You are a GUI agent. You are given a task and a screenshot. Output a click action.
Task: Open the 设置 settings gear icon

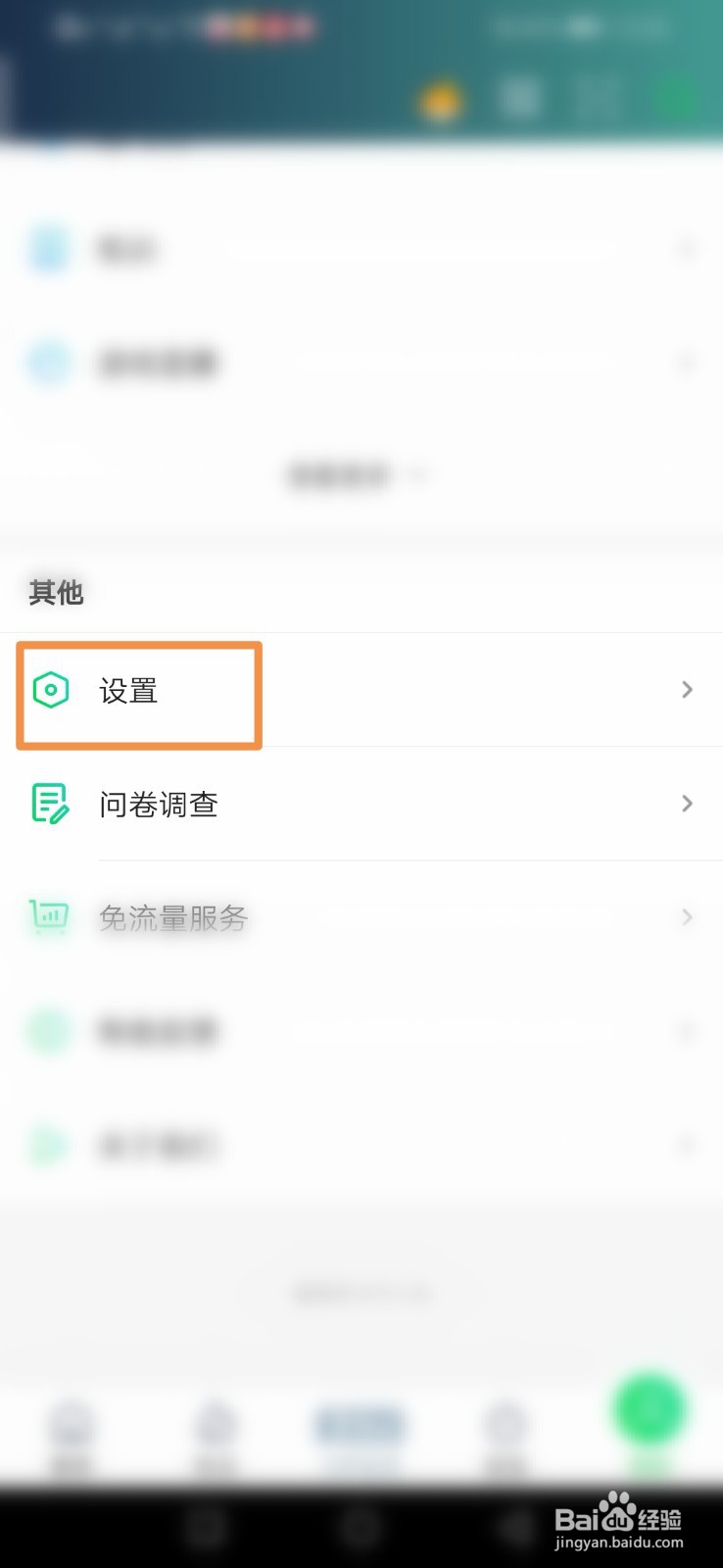click(50, 689)
